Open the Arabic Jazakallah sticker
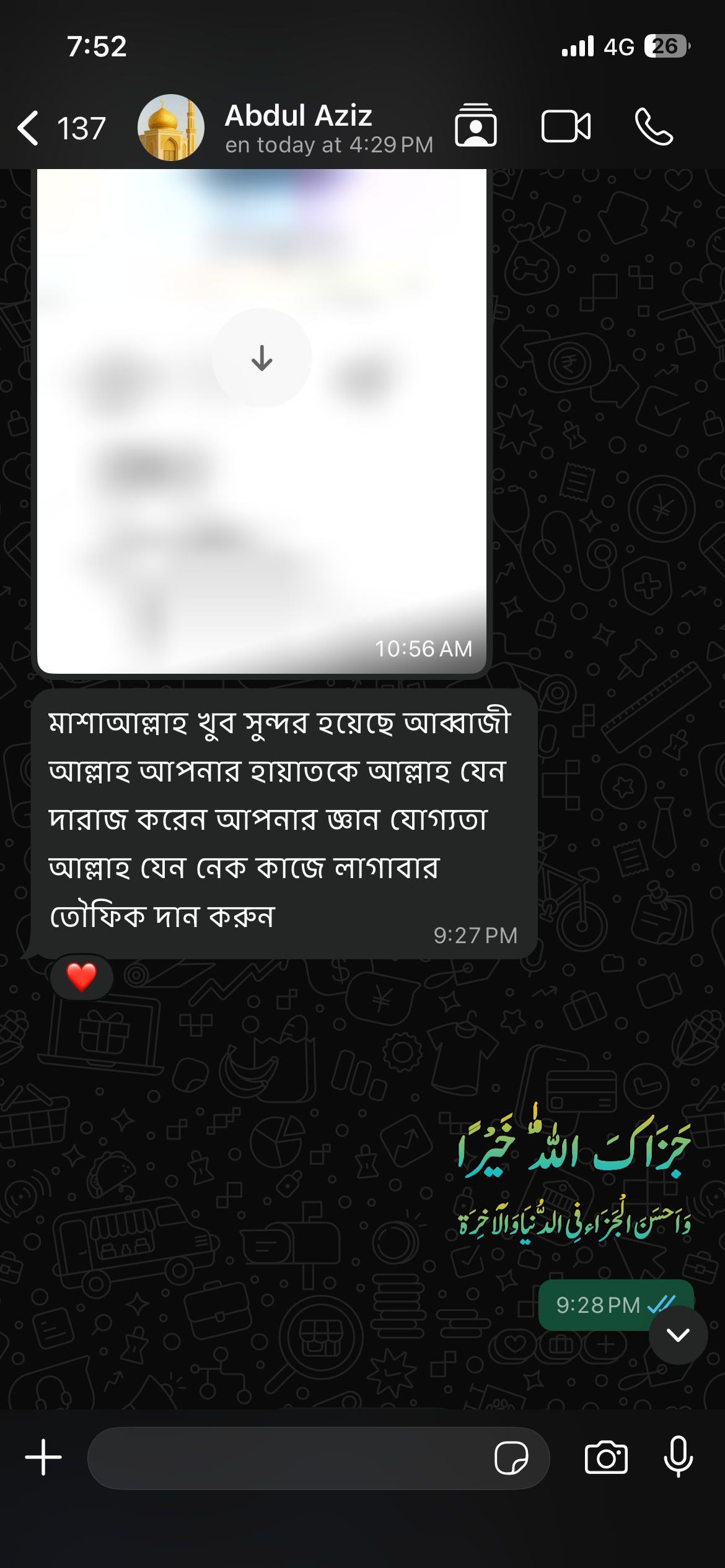This screenshot has width=725, height=1568. (x=574, y=1177)
